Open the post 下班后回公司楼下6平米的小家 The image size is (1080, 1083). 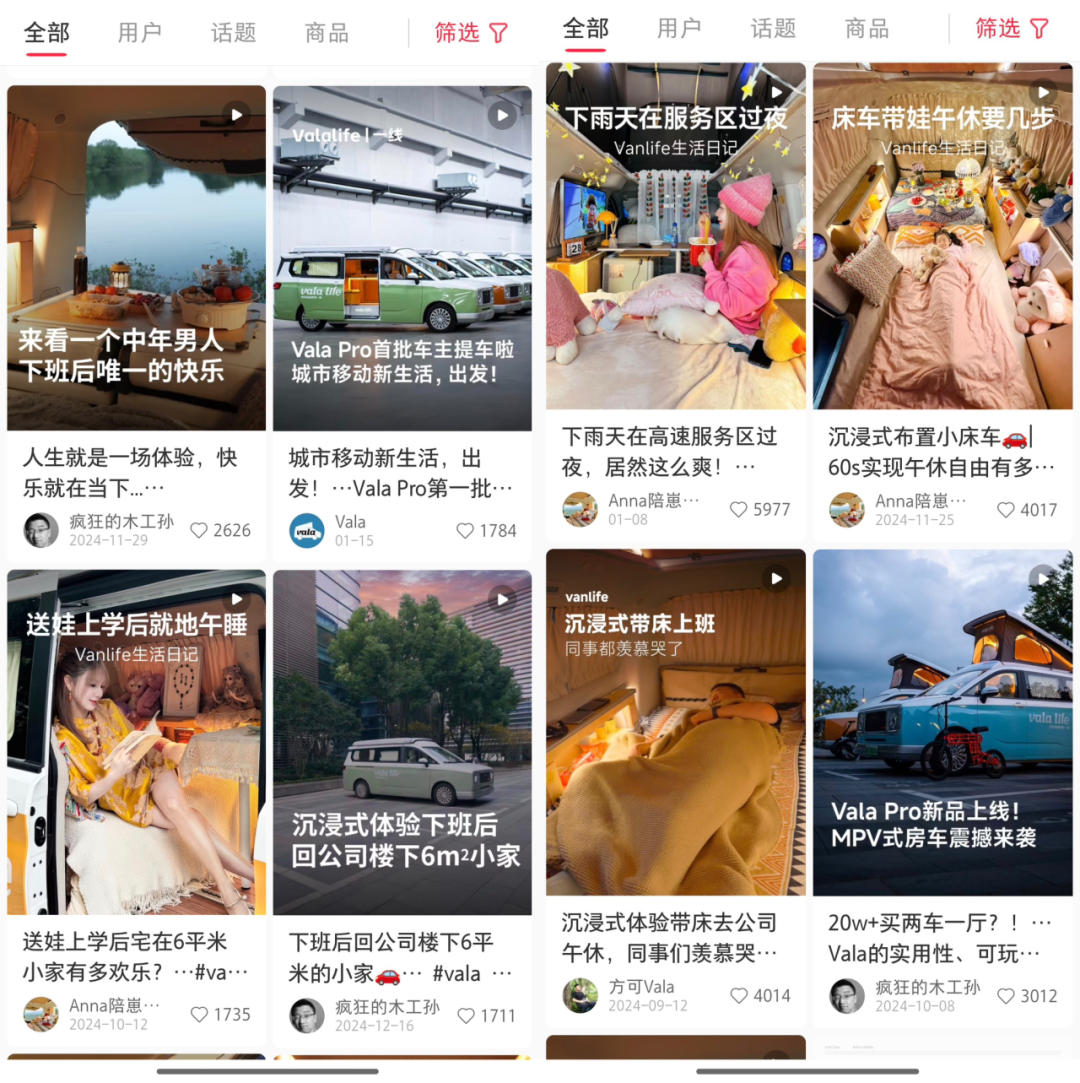402,742
